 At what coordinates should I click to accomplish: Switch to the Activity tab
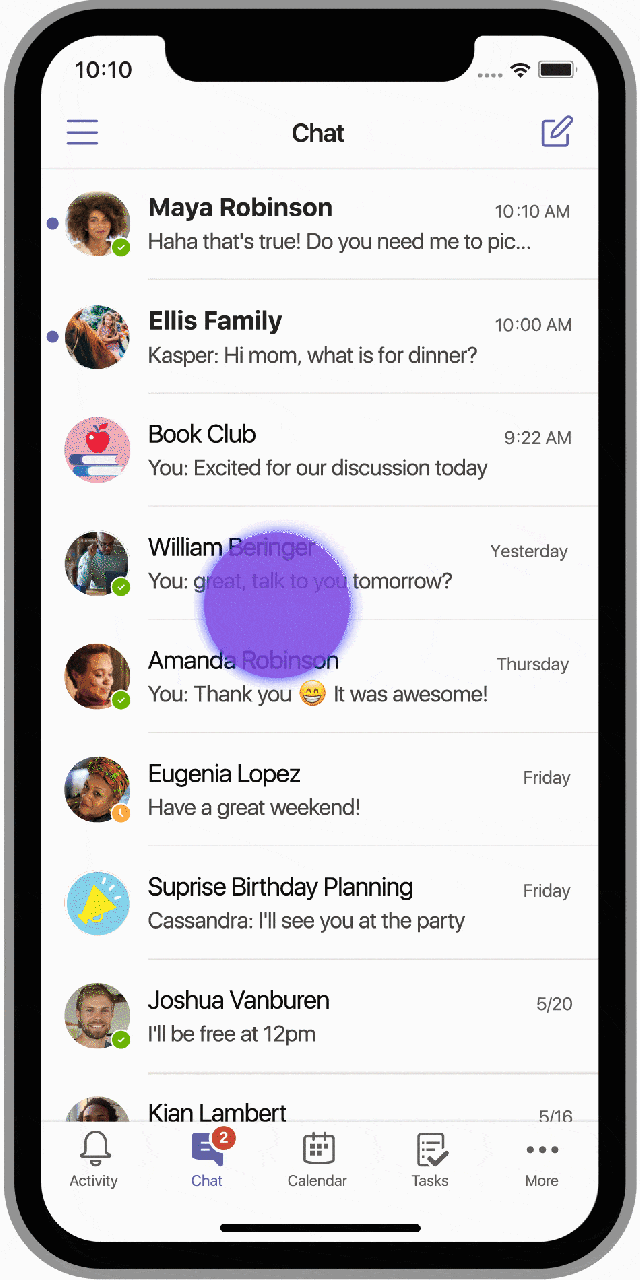coord(94,1160)
